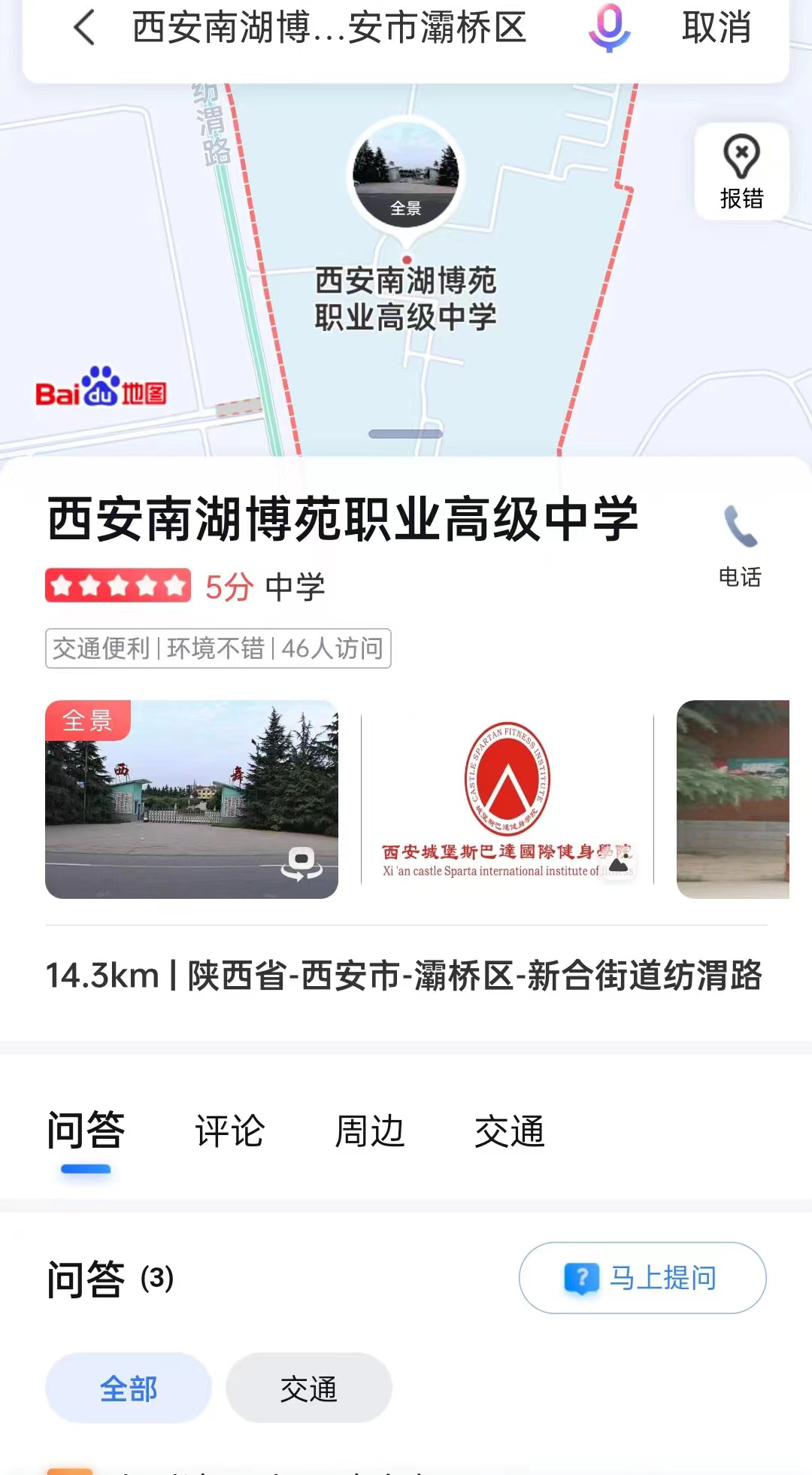Go back using the top-left arrow
The image size is (812, 1475).
point(84,28)
